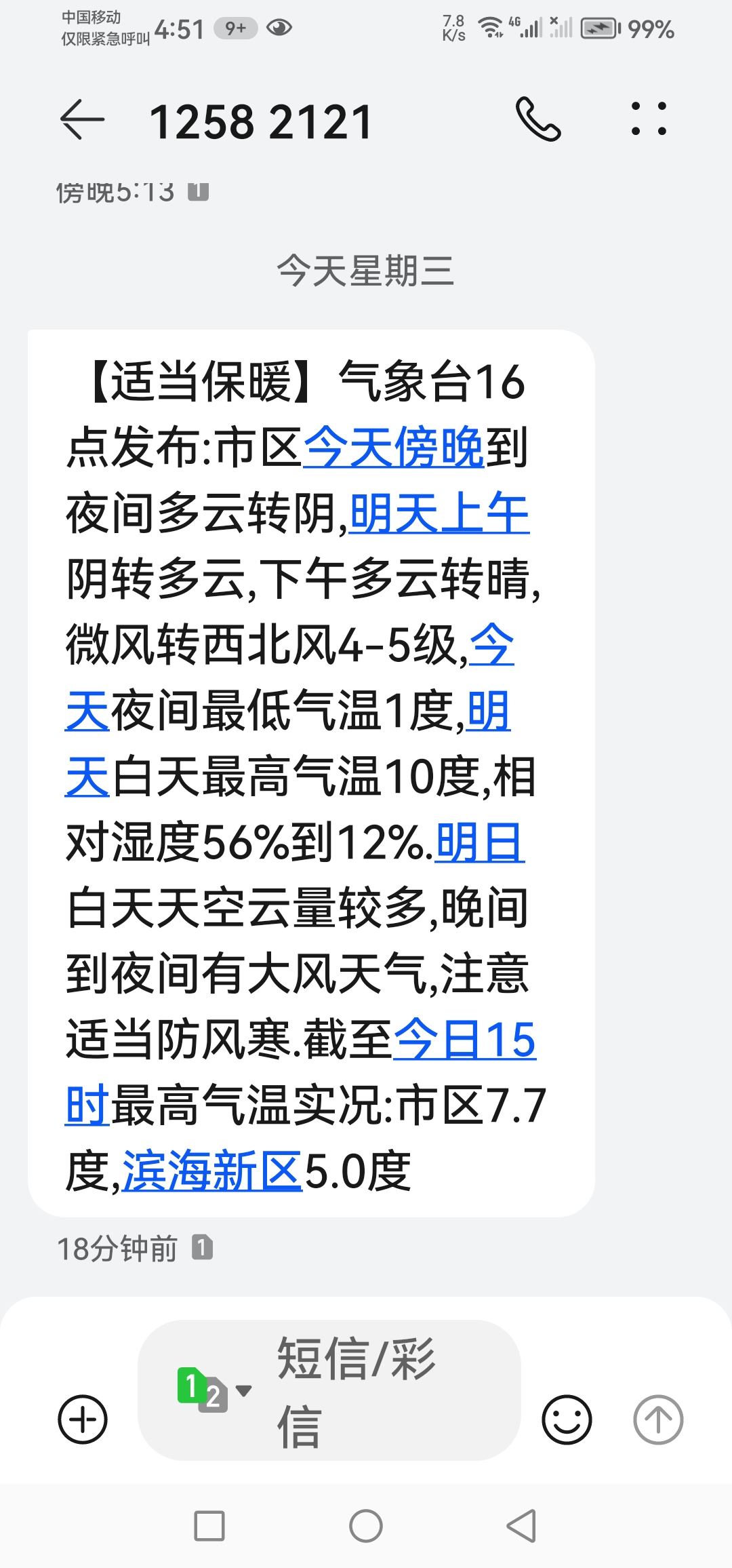Open the 今日15时 time link

[x=464, y=1040]
